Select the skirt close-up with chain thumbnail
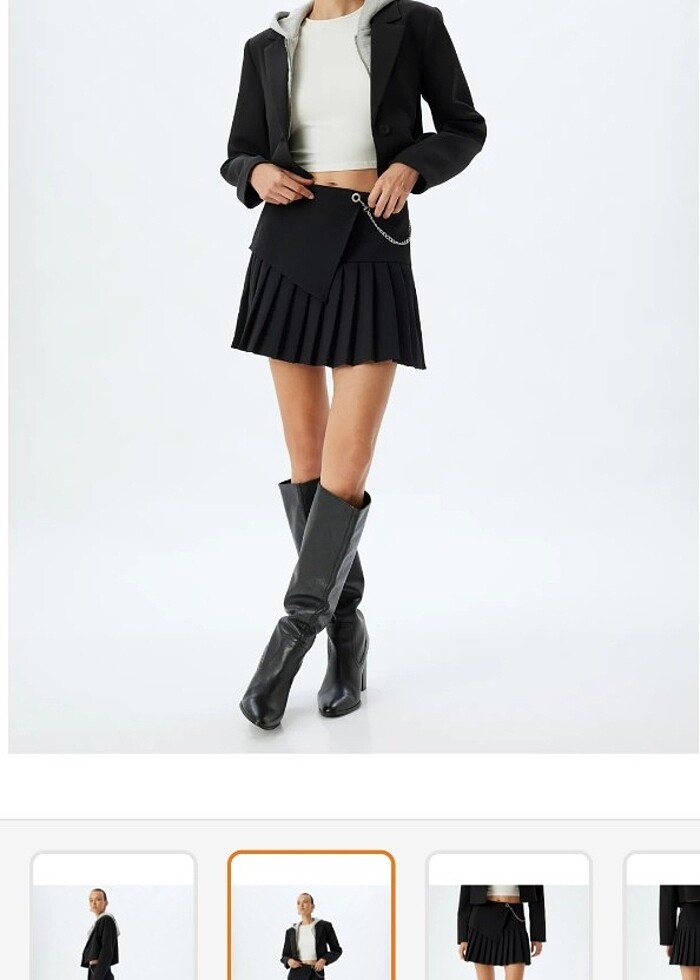The height and width of the screenshot is (980, 700). pos(508,920)
